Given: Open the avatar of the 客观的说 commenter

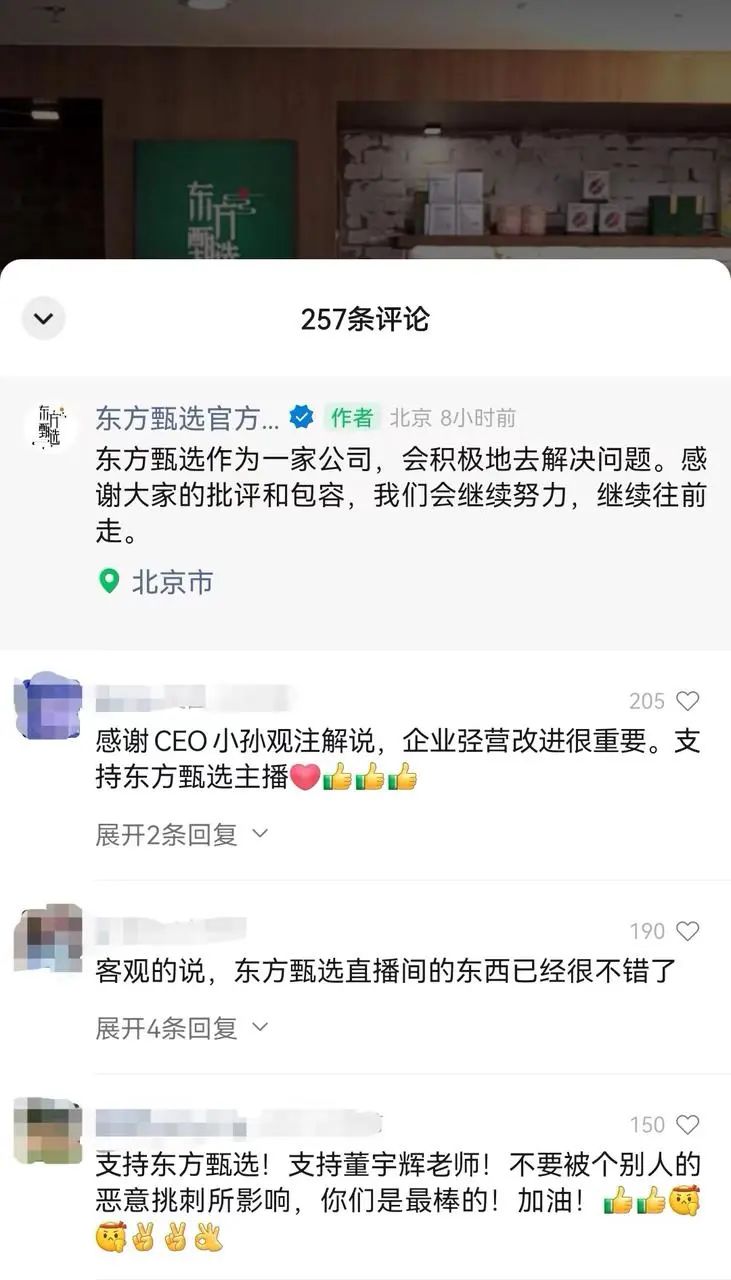Looking at the screenshot, I should (x=48, y=938).
